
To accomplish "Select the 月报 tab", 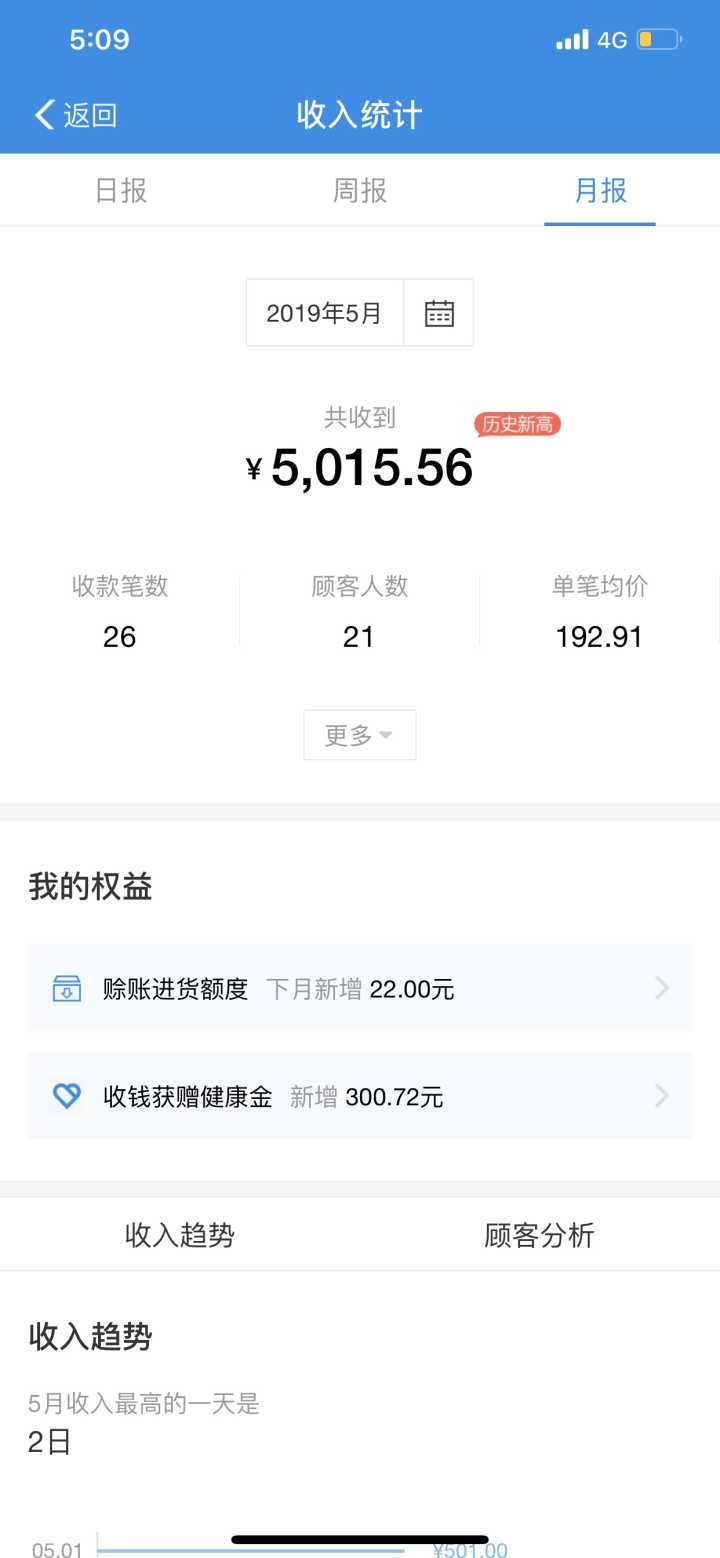I will pos(600,190).
